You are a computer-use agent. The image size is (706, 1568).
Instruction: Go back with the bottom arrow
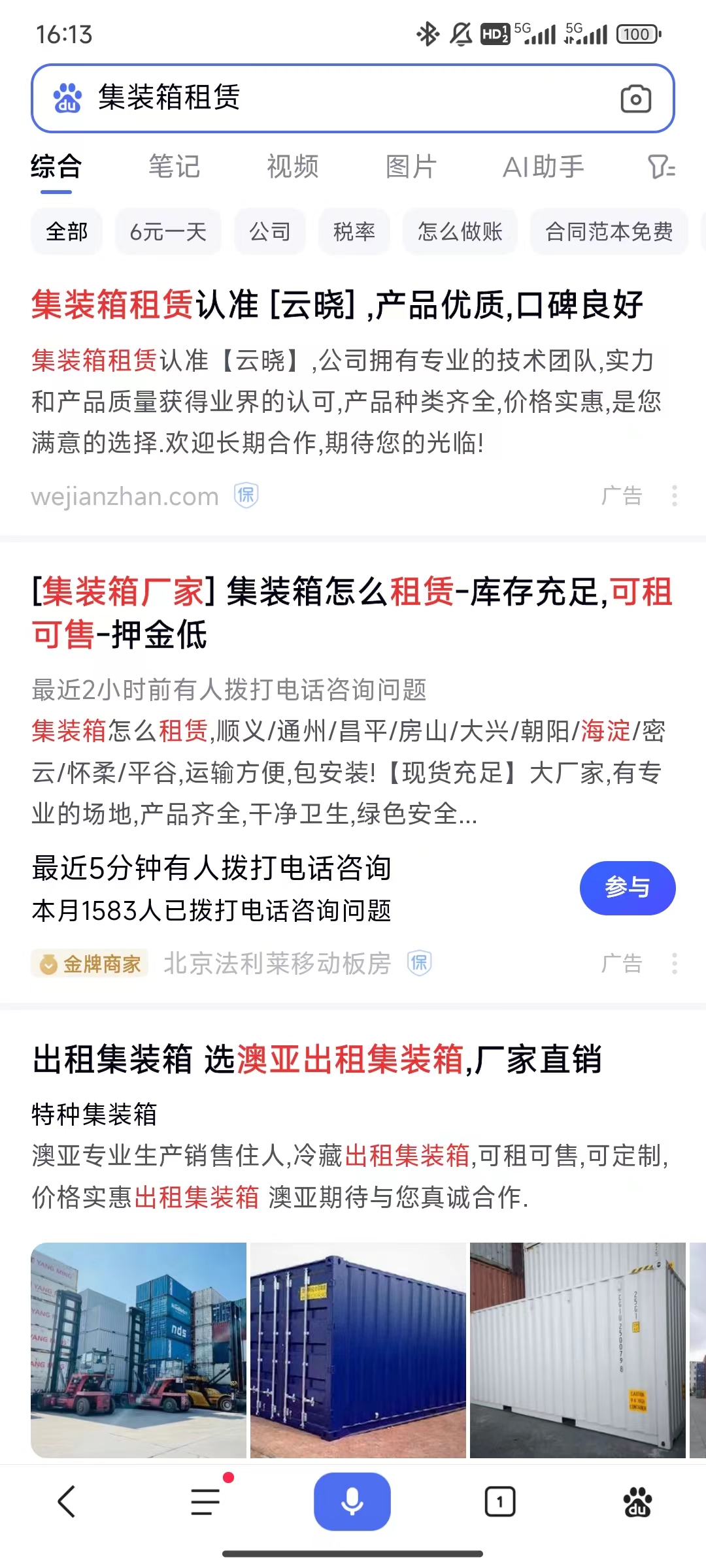tap(67, 1501)
